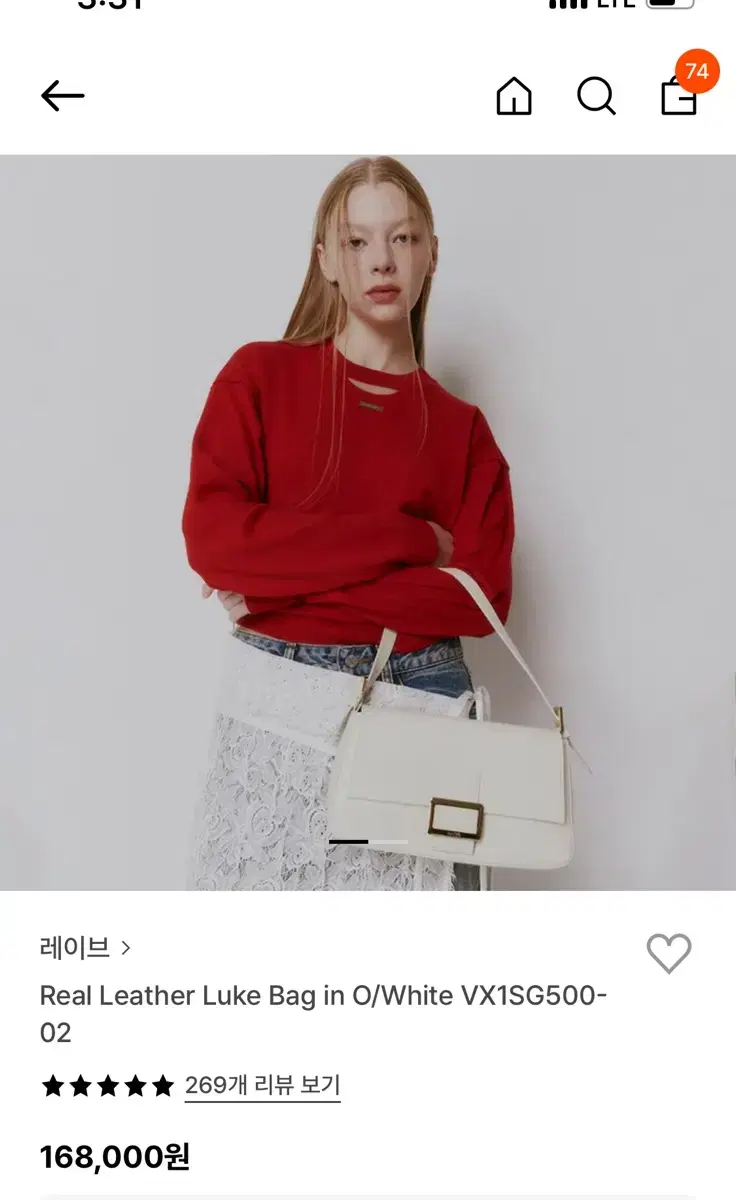Viewport: 736px width, 1200px height.
Task: Open search with the magnifier icon
Action: (x=597, y=97)
